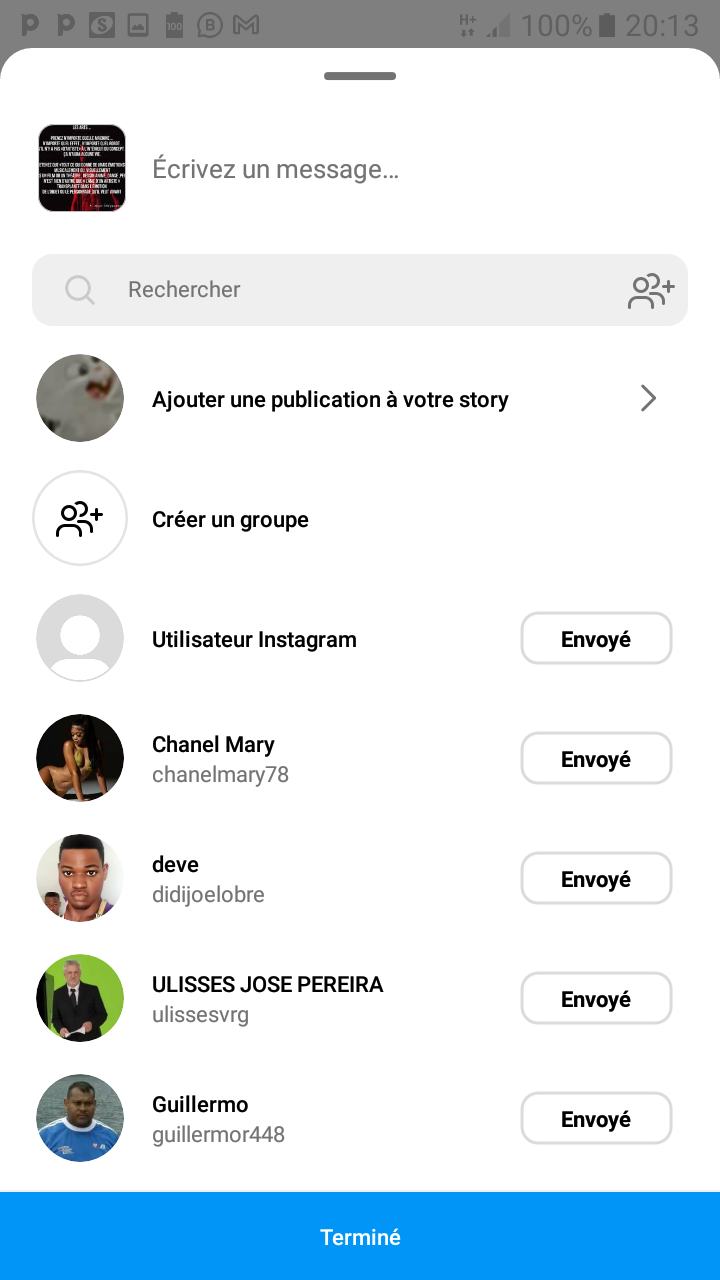Add the publication to your story
Viewport: 720px width, 1280px height.
coord(360,399)
